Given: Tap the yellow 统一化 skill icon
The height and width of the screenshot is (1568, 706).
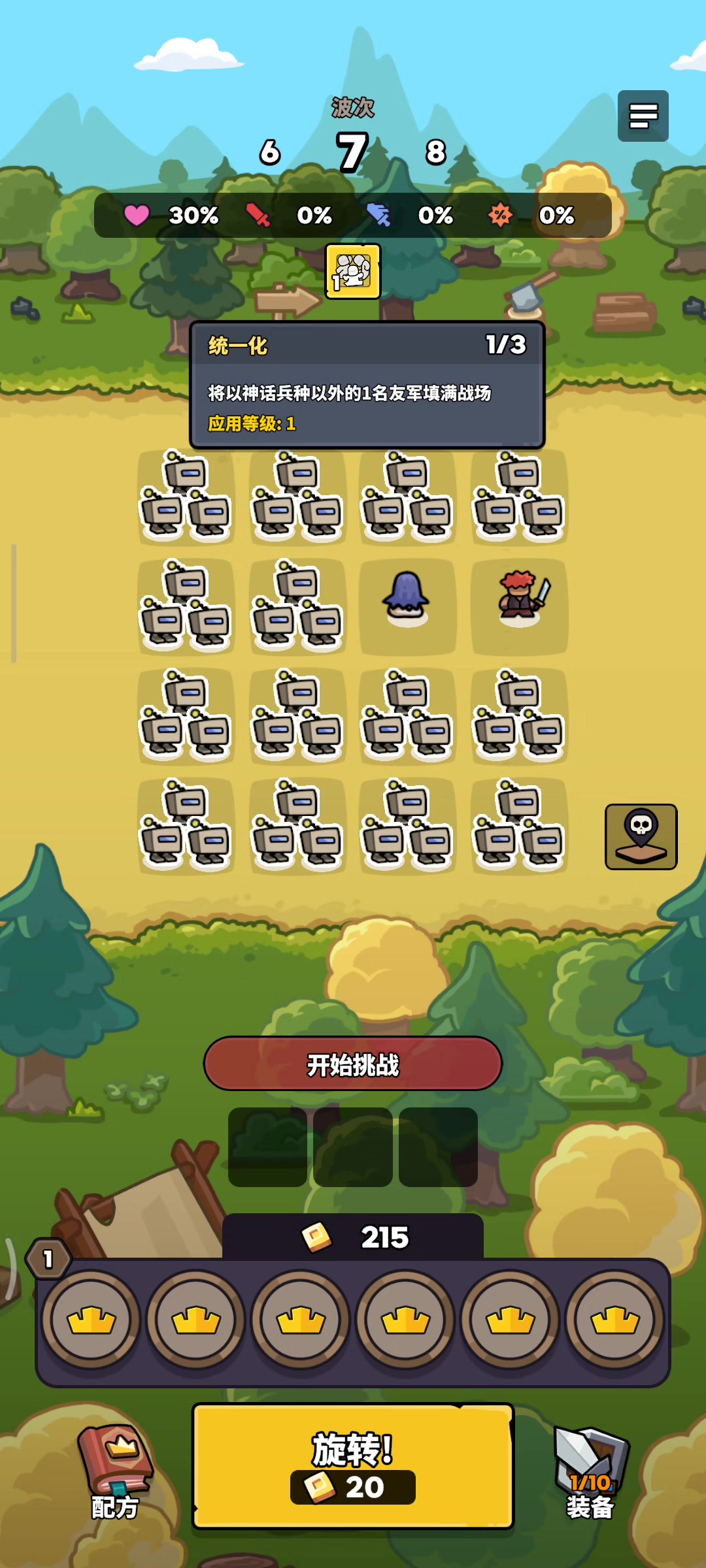Looking at the screenshot, I should tap(353, 271).
